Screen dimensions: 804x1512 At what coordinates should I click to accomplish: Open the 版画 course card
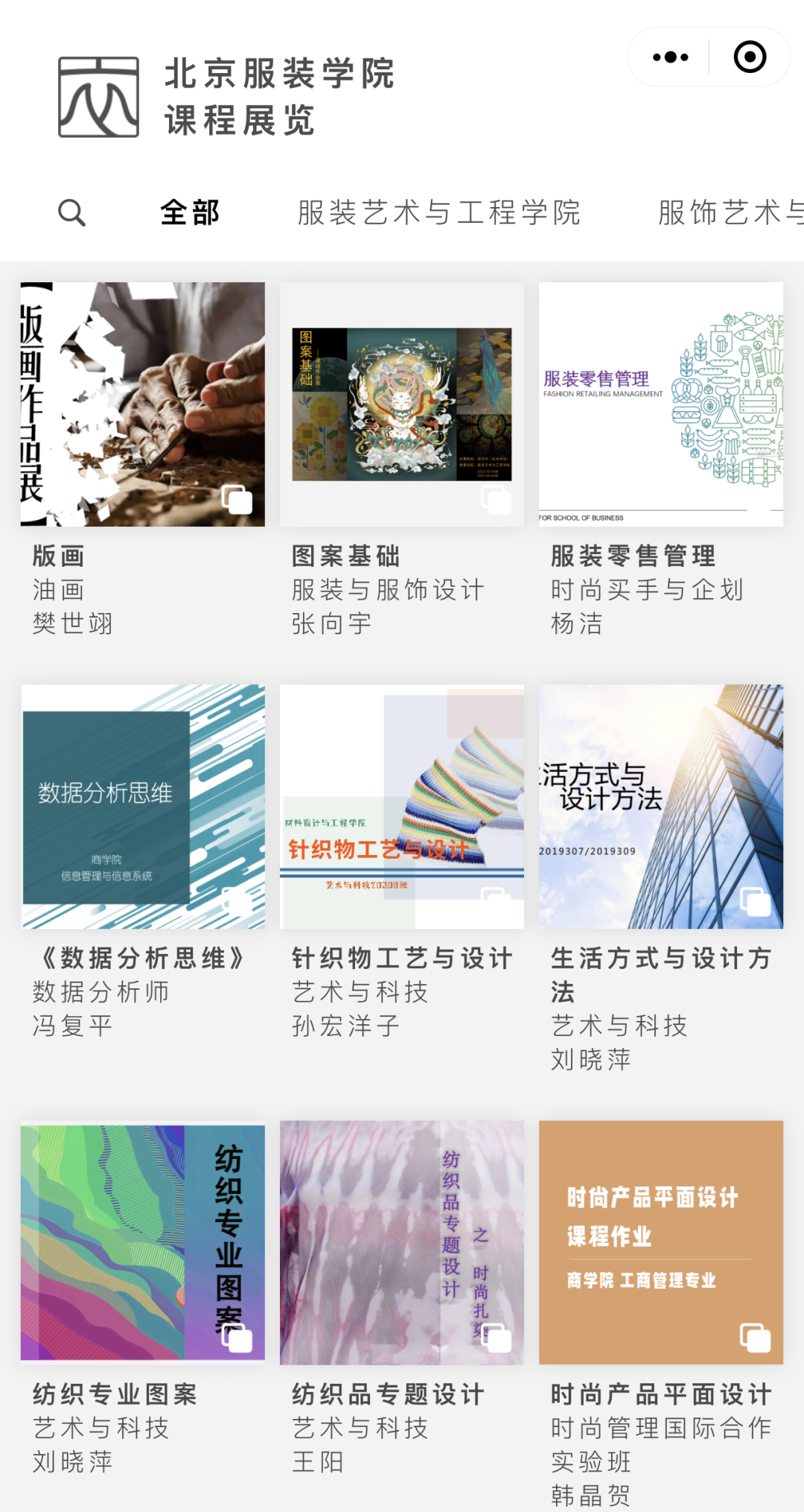click(143, 404)
